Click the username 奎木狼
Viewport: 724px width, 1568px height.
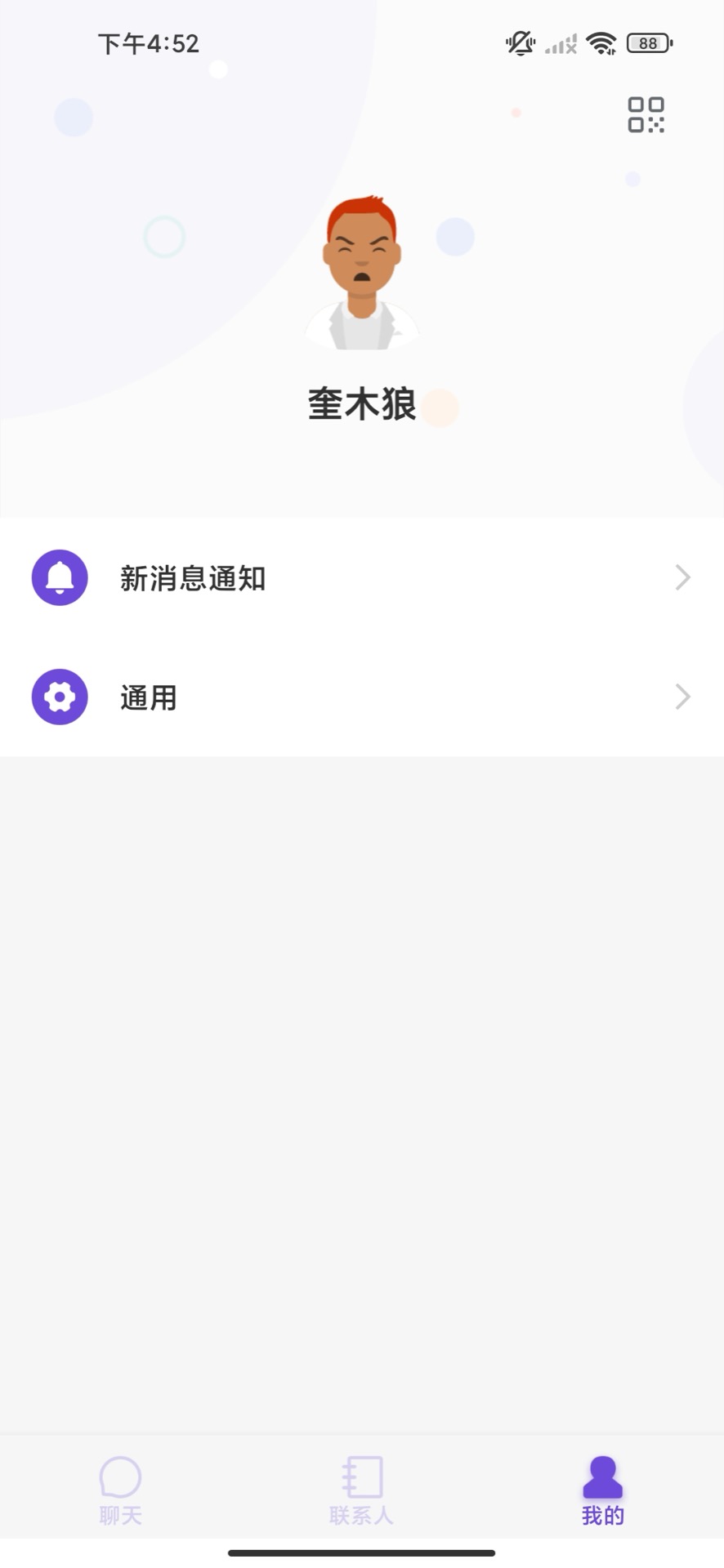pos(361,404)
